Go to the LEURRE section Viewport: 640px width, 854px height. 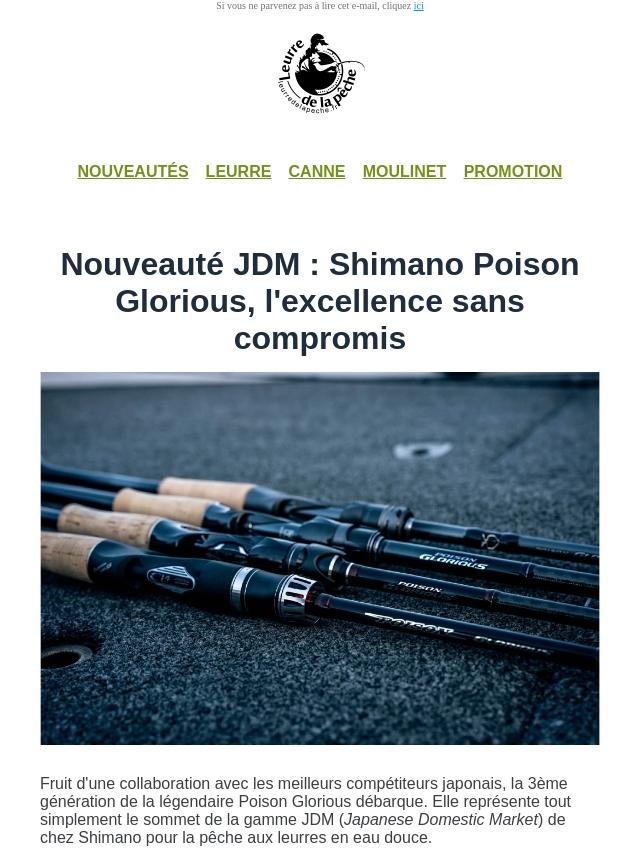pos(238,172)
